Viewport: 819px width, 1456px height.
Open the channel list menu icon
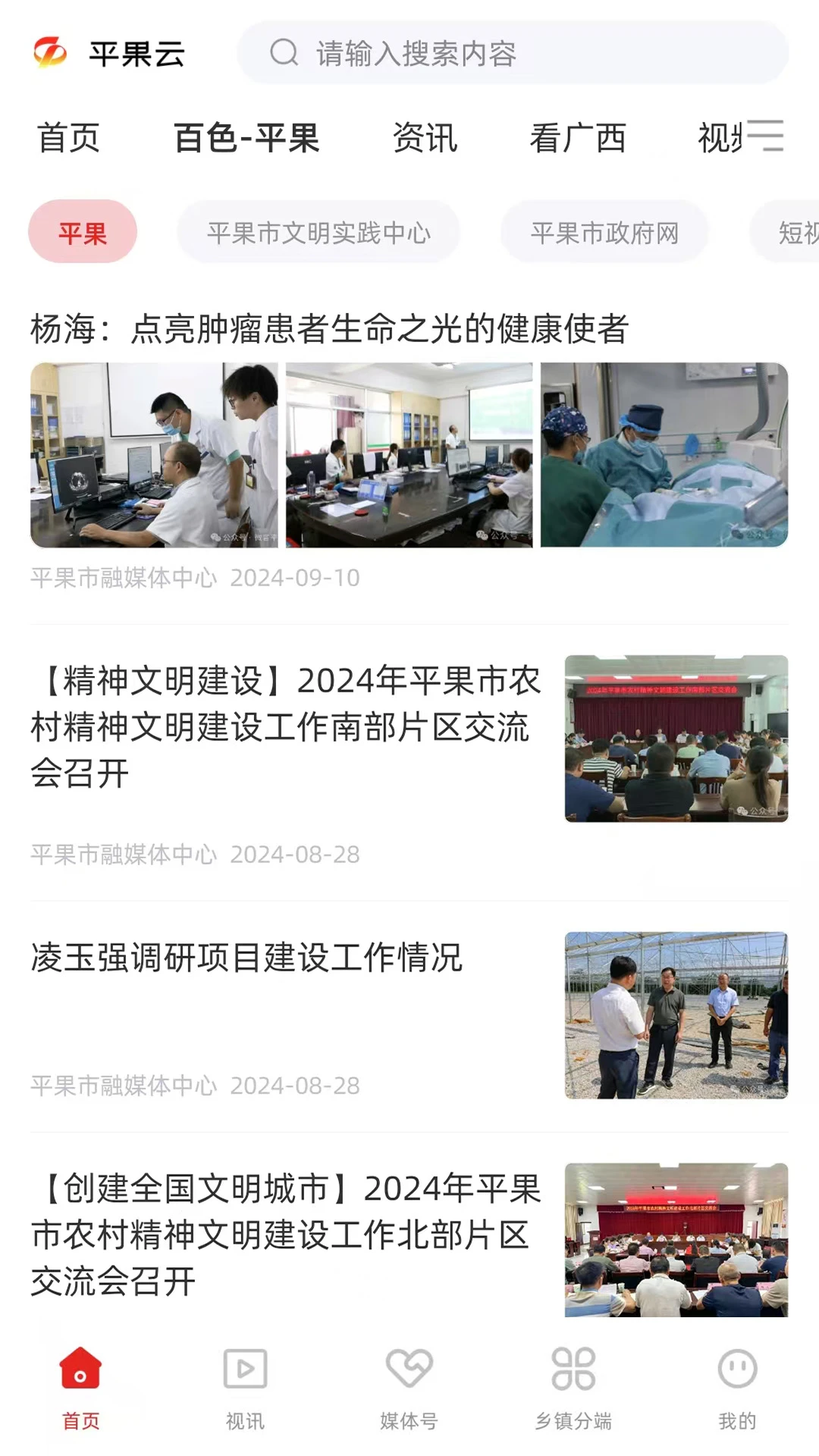pyautogui.click(x=766, y=136)
